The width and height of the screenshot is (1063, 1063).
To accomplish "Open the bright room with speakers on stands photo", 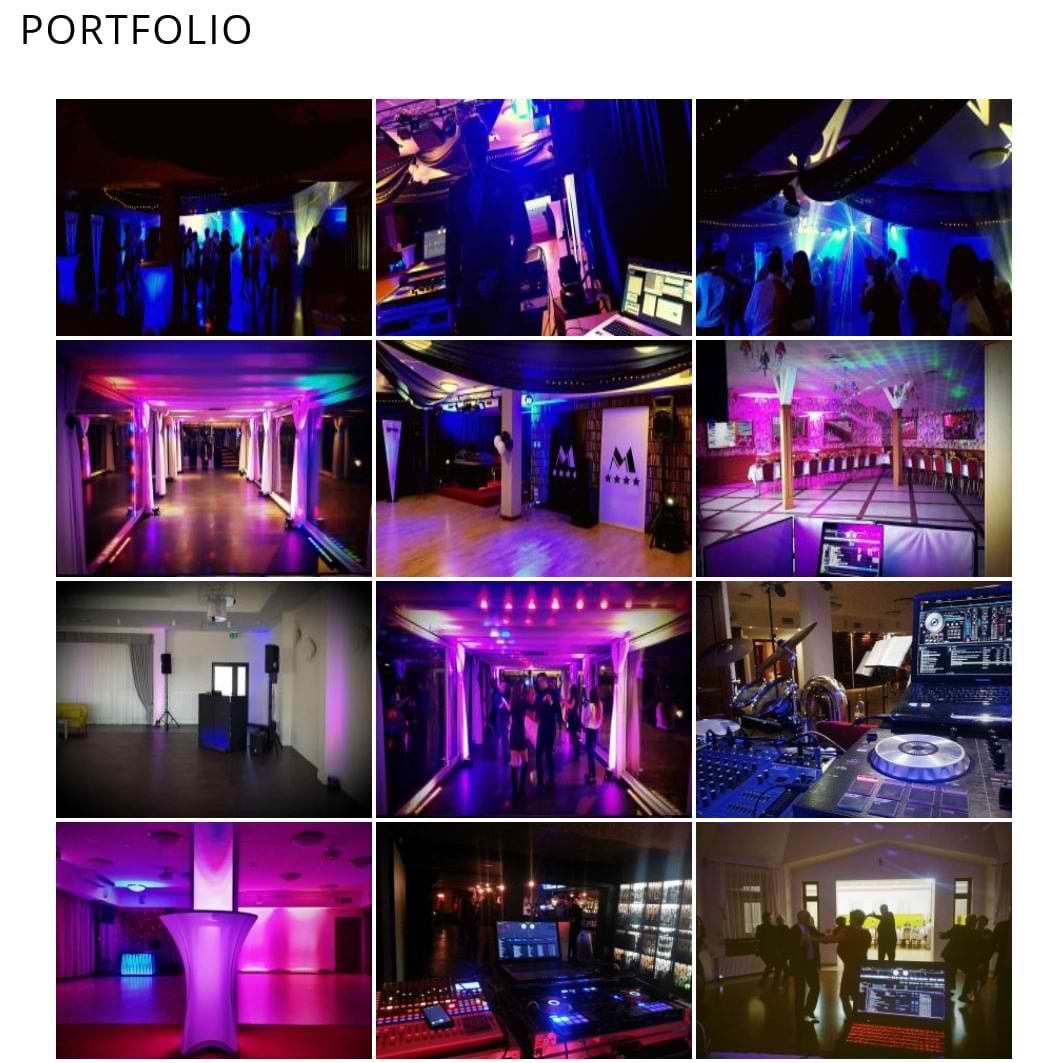I will (213, 699).
